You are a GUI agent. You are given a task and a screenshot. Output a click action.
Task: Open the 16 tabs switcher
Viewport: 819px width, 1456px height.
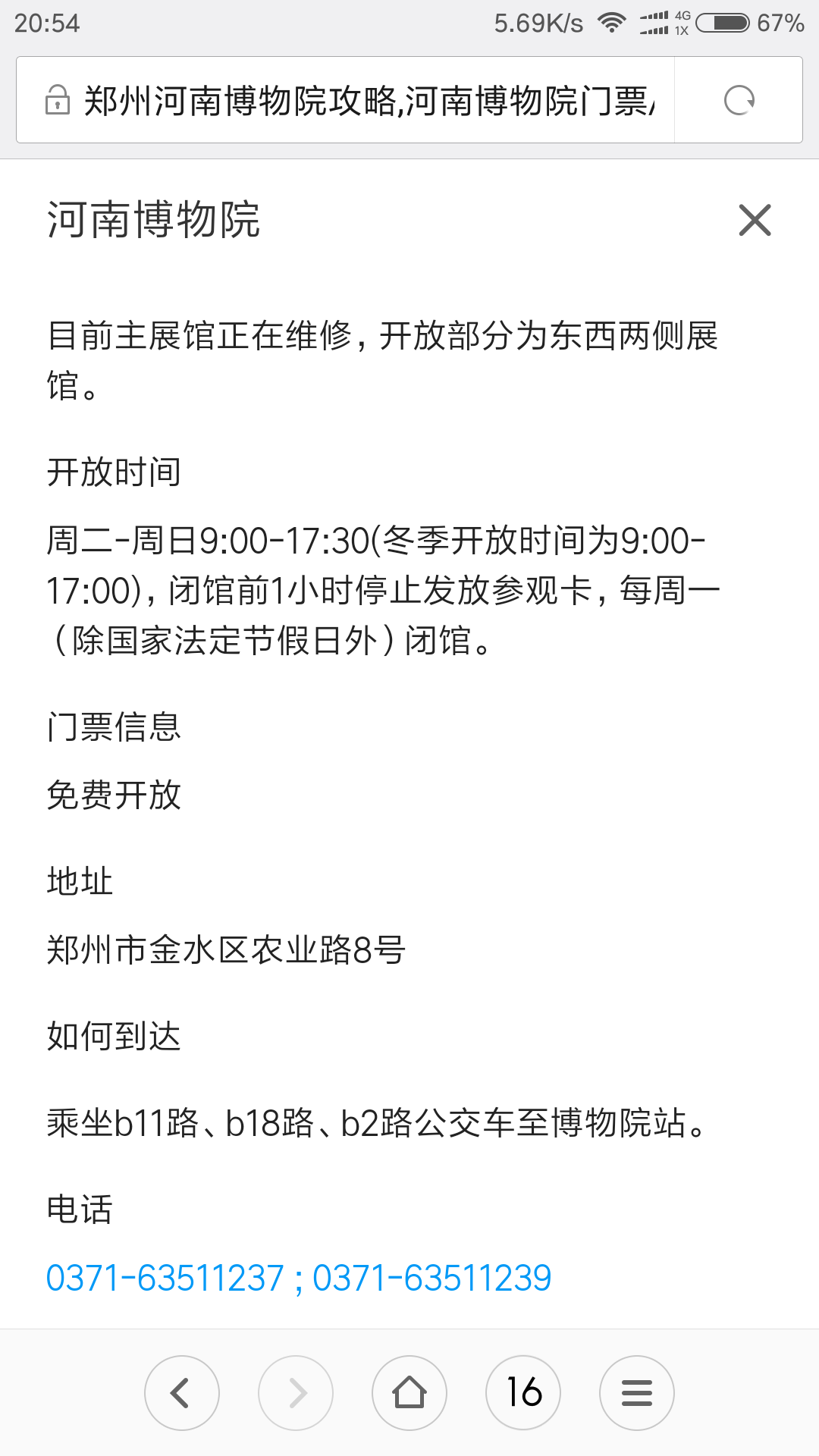point(523,1393)
